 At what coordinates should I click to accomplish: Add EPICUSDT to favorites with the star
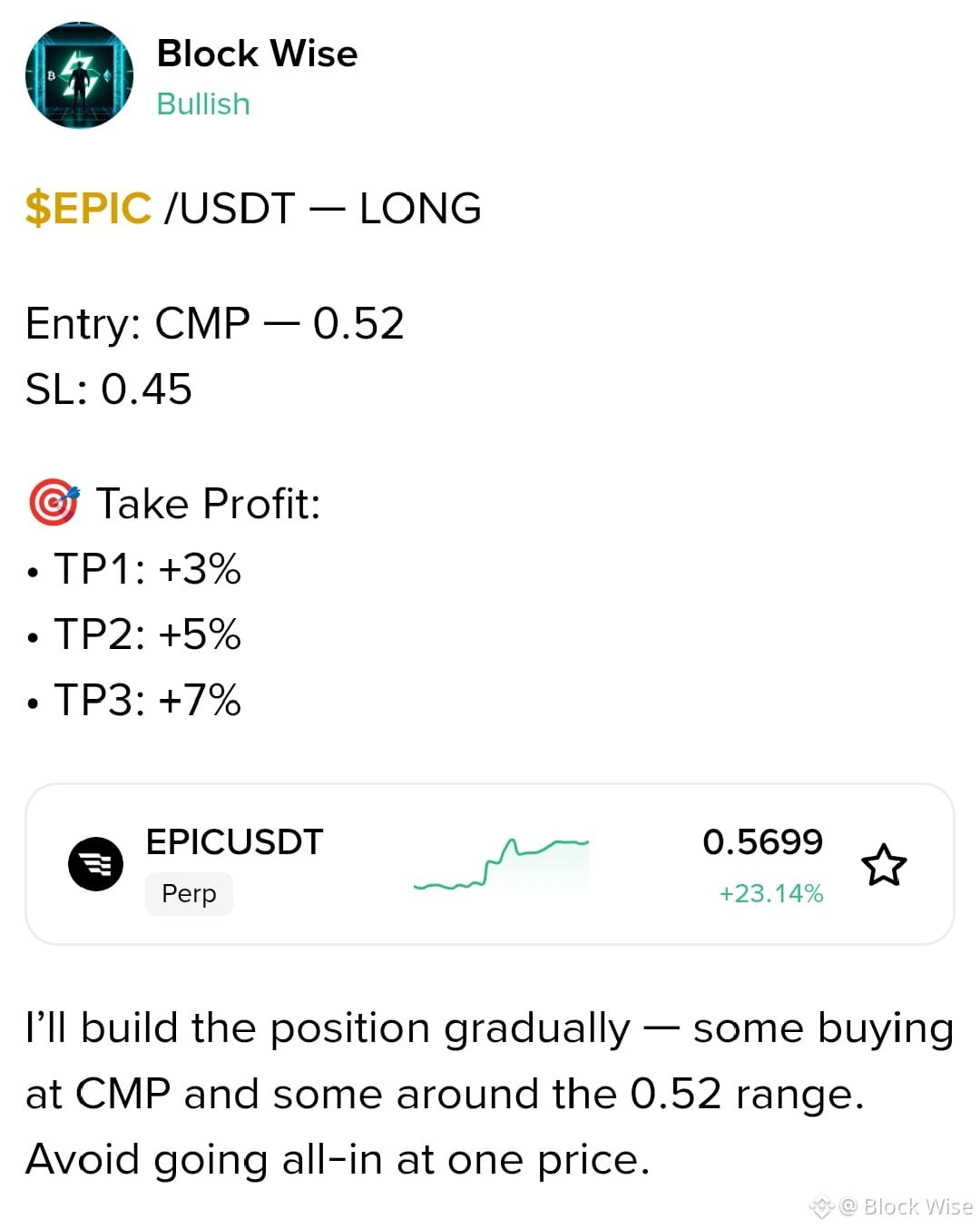pos(883,865)
